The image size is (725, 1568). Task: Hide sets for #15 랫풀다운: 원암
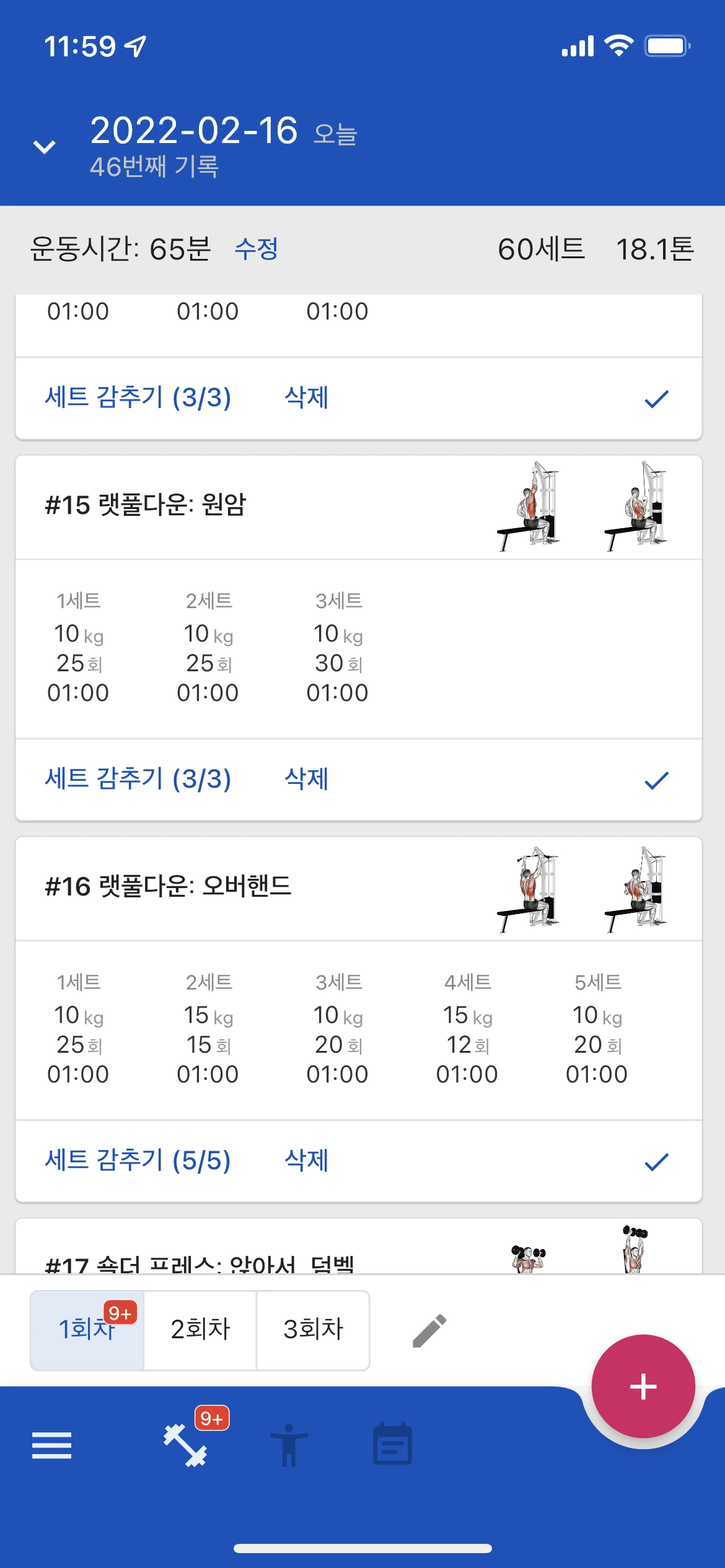138,779
